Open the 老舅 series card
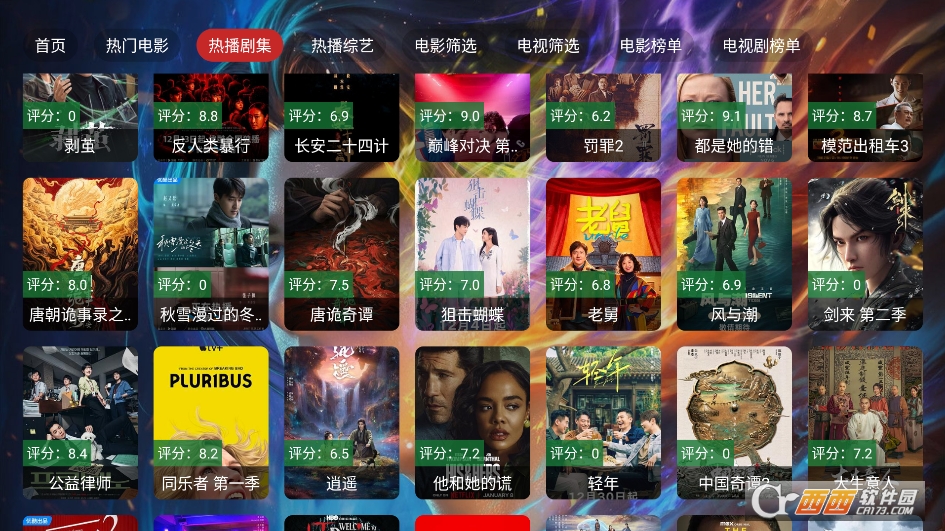This screenshot has height=531, width=945. [603, 254]
